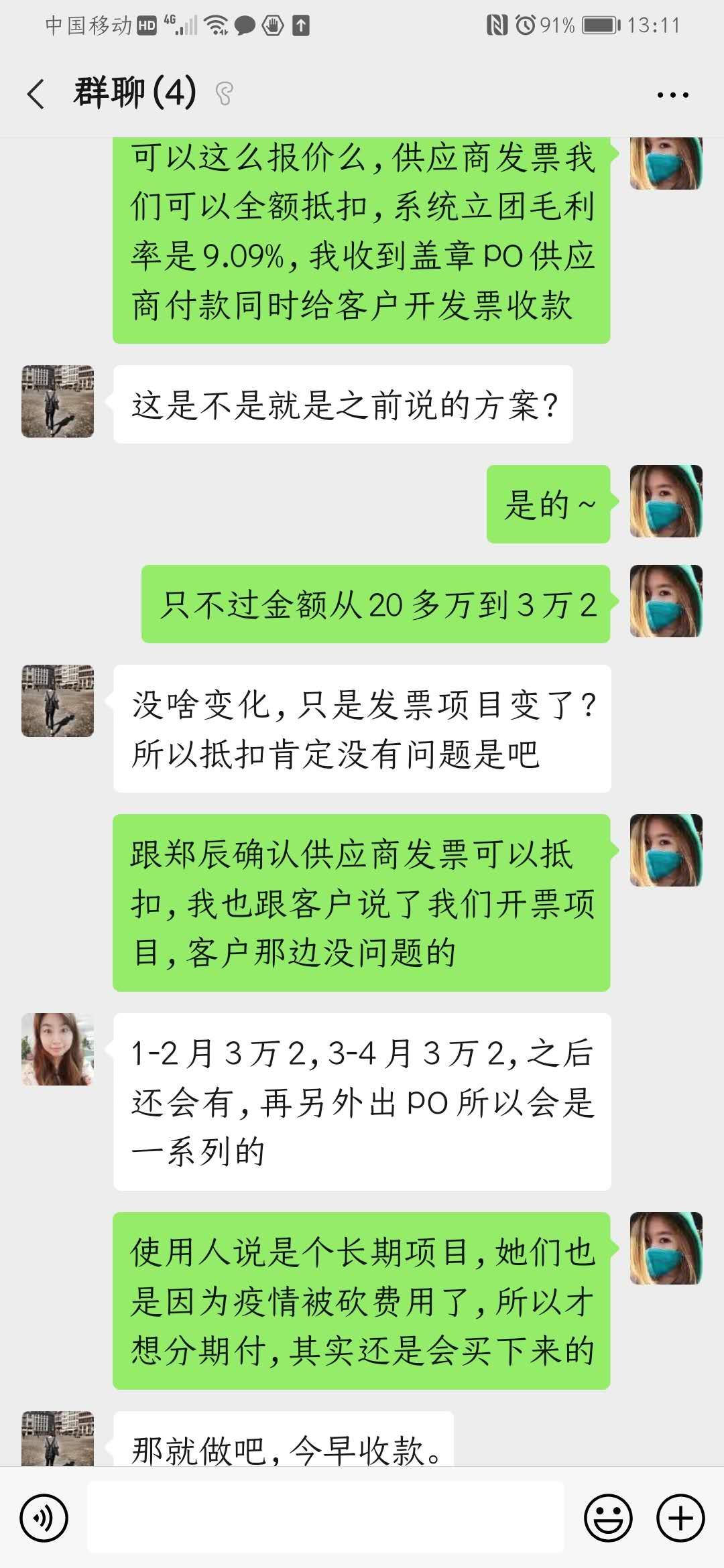724x1568 pixels.
Task: Go back from the group chat
Action: click(36, 94)
